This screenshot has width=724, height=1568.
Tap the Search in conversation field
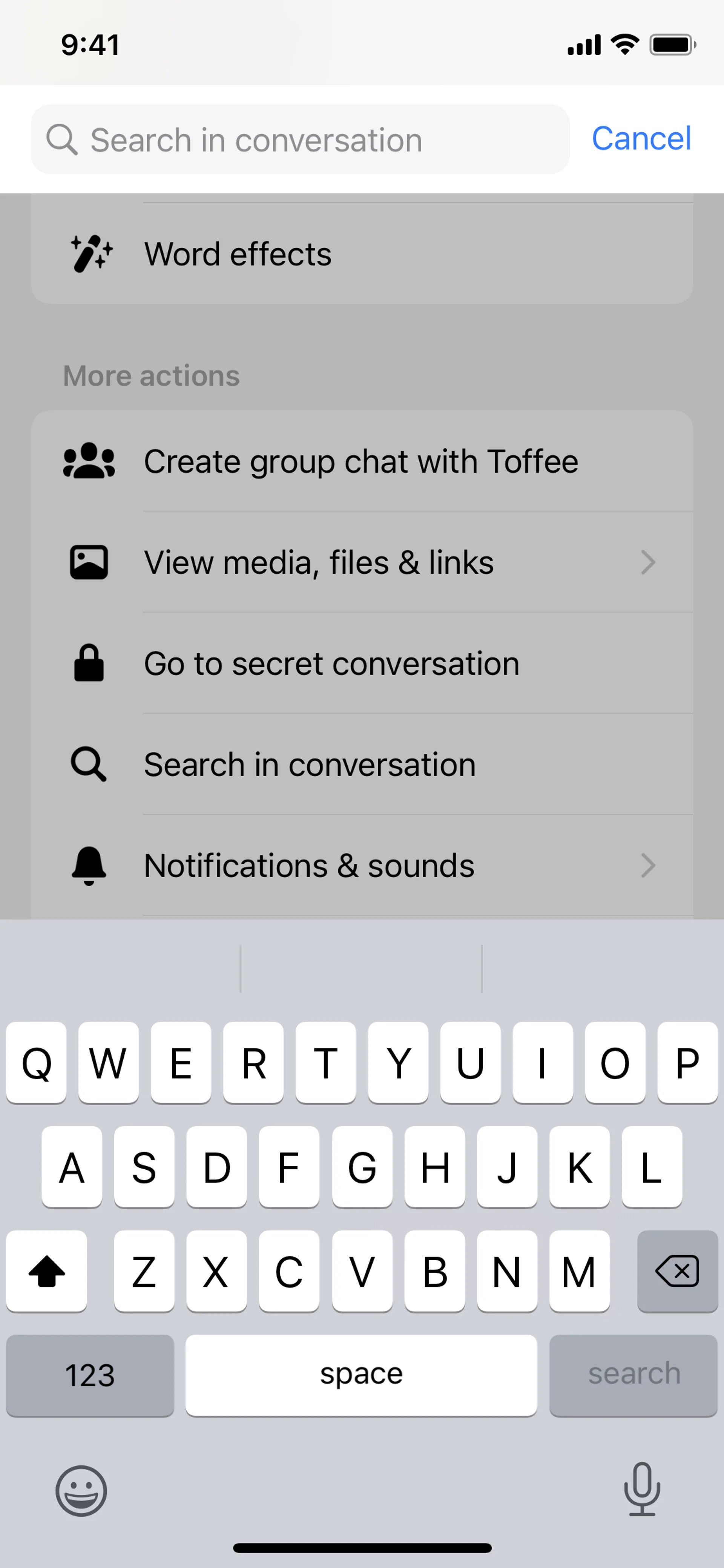[299, 140]
